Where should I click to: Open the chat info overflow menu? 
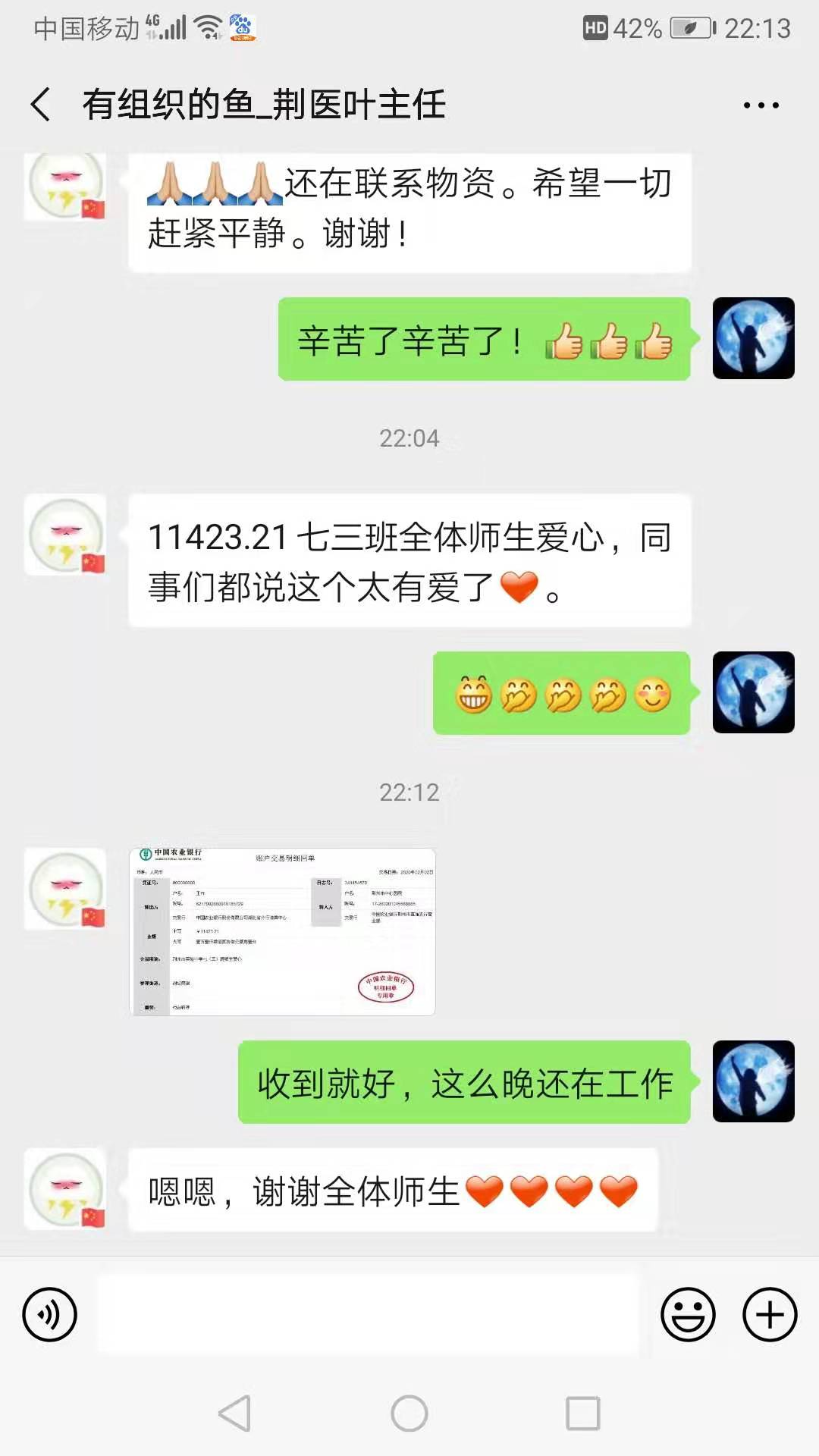pyautogui.click(x=761, y=105)
